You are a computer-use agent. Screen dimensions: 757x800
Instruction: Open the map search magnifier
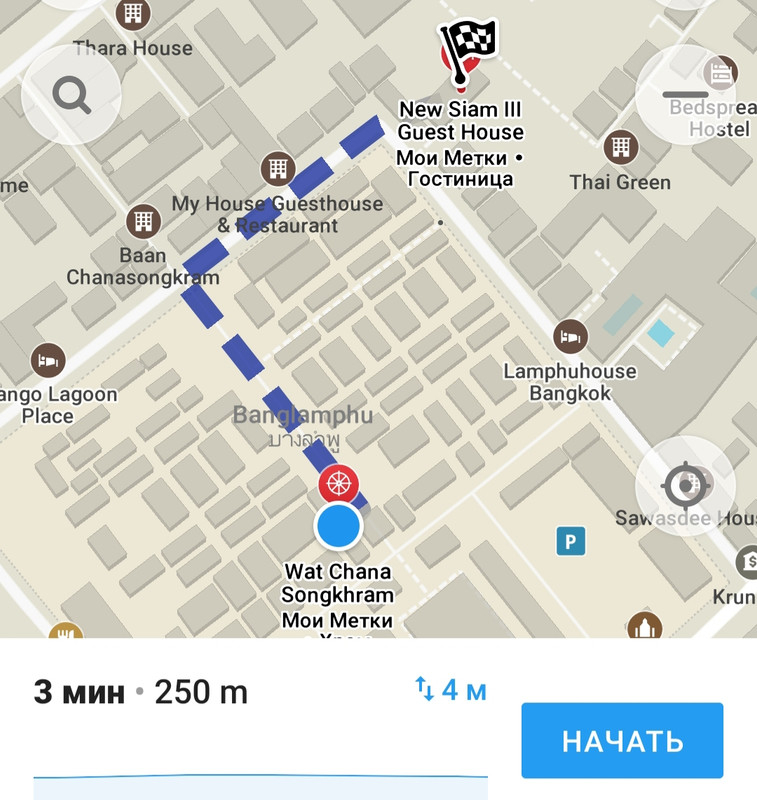[71, 96]
